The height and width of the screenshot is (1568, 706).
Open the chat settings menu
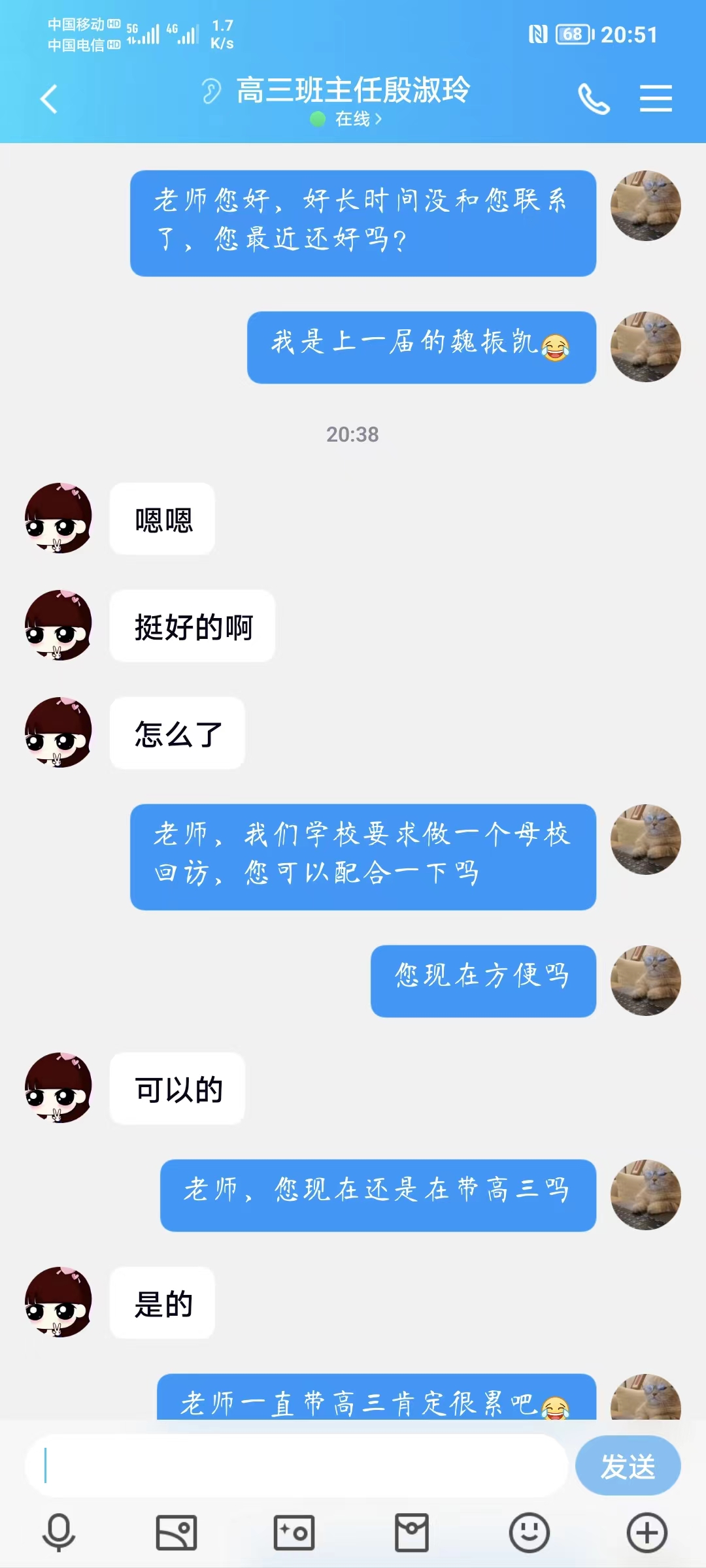click(656, 99)
